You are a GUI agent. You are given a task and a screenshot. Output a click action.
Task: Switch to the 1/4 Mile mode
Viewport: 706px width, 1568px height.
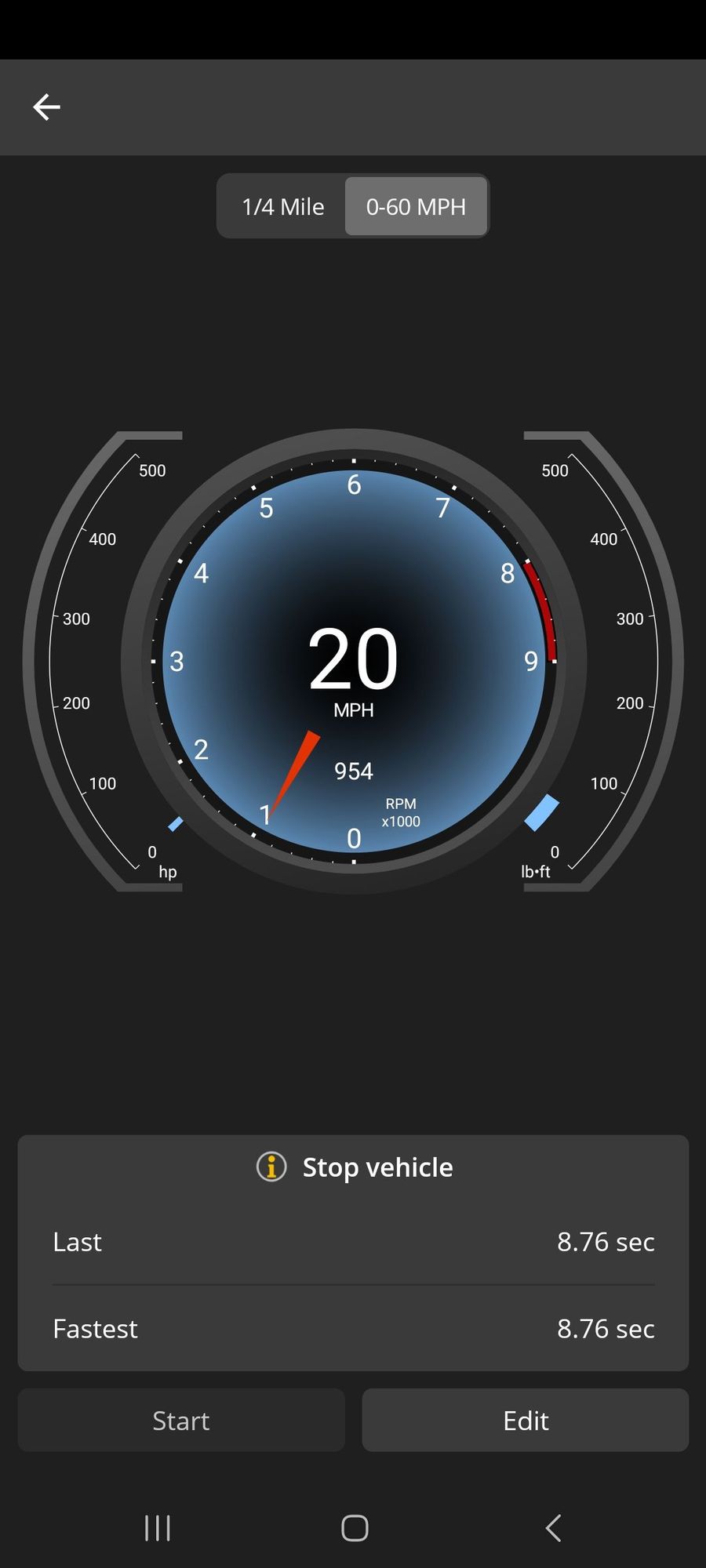pyautogui.click(x=282, y=206)
